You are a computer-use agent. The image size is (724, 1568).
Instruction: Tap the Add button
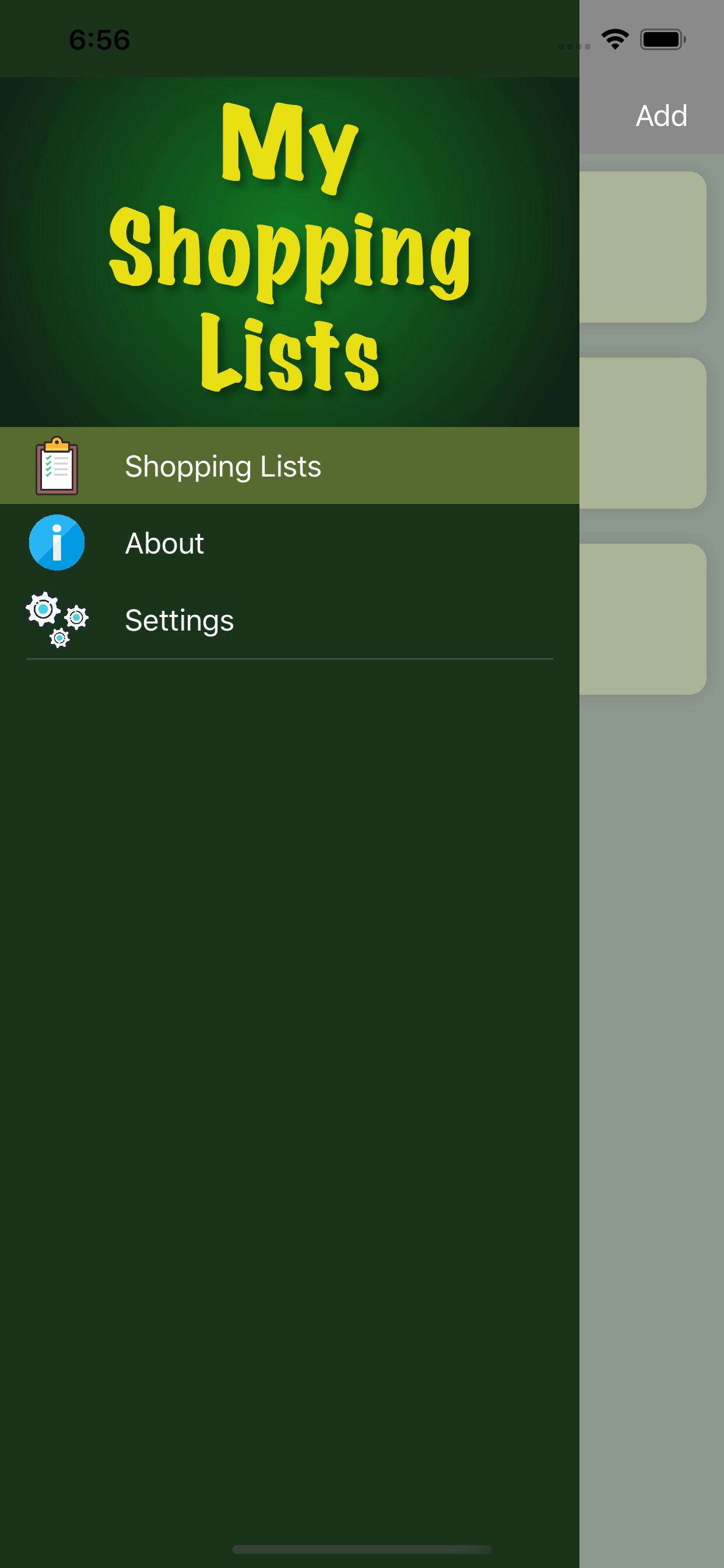point(661,116)
